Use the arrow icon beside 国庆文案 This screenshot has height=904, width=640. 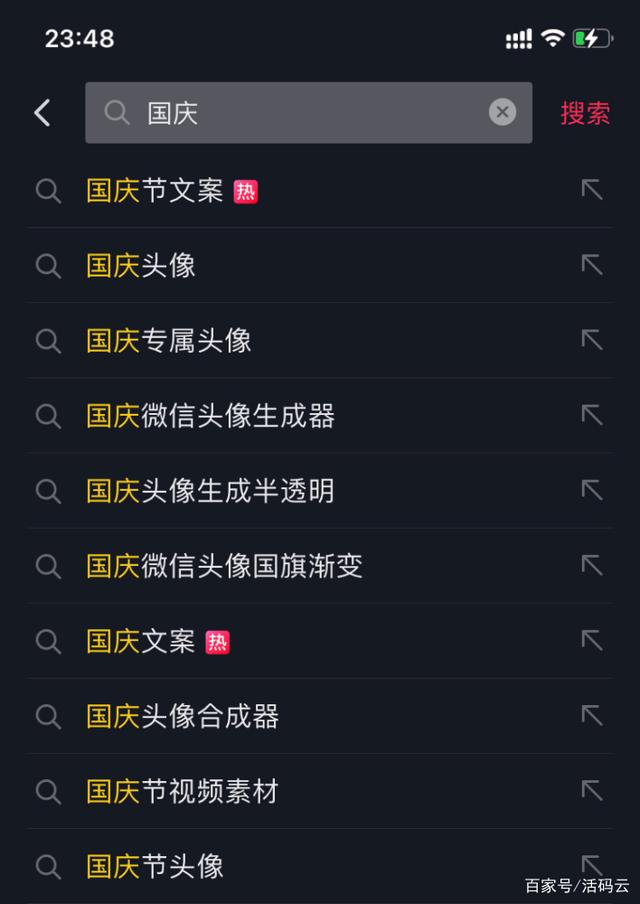pos(592,640)
